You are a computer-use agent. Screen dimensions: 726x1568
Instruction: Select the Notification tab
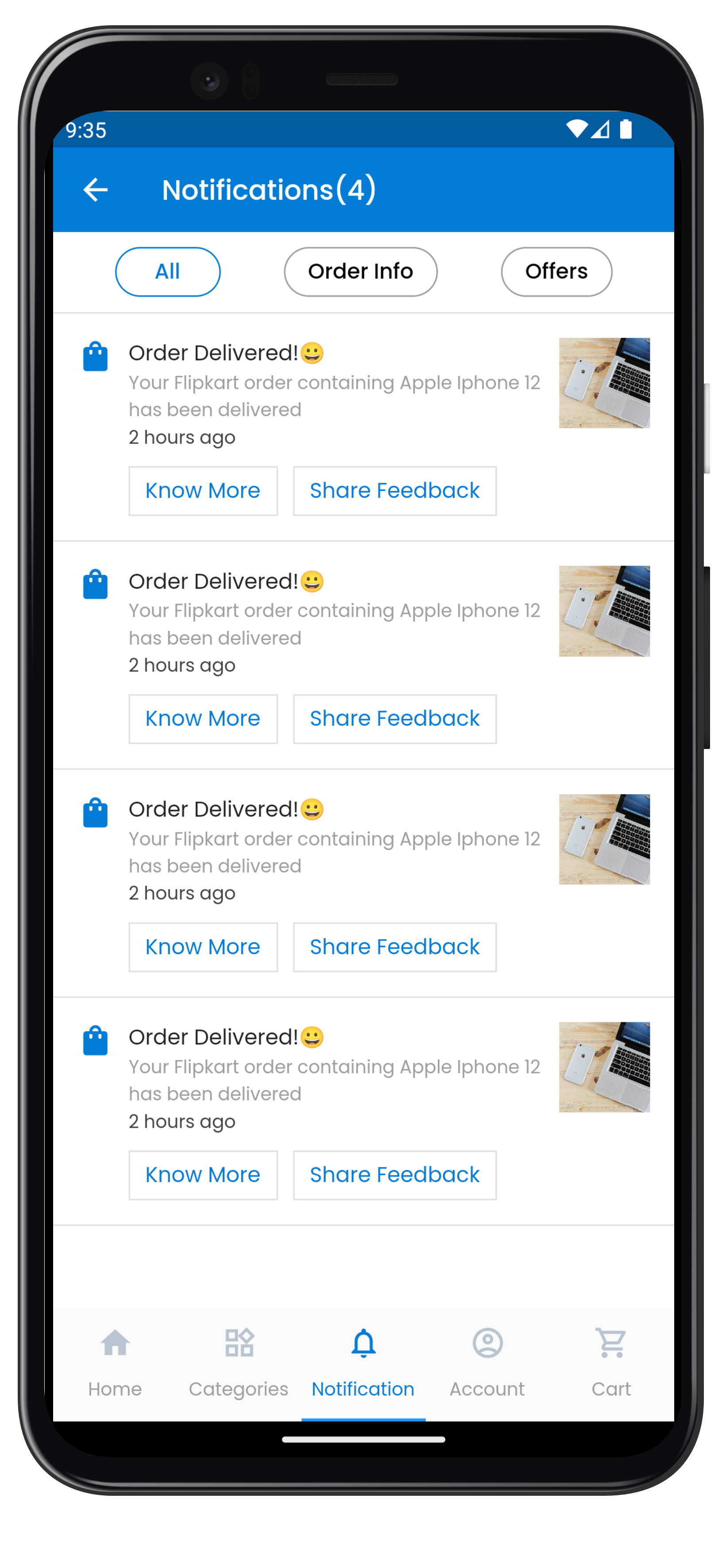[x=363, y=1363]
